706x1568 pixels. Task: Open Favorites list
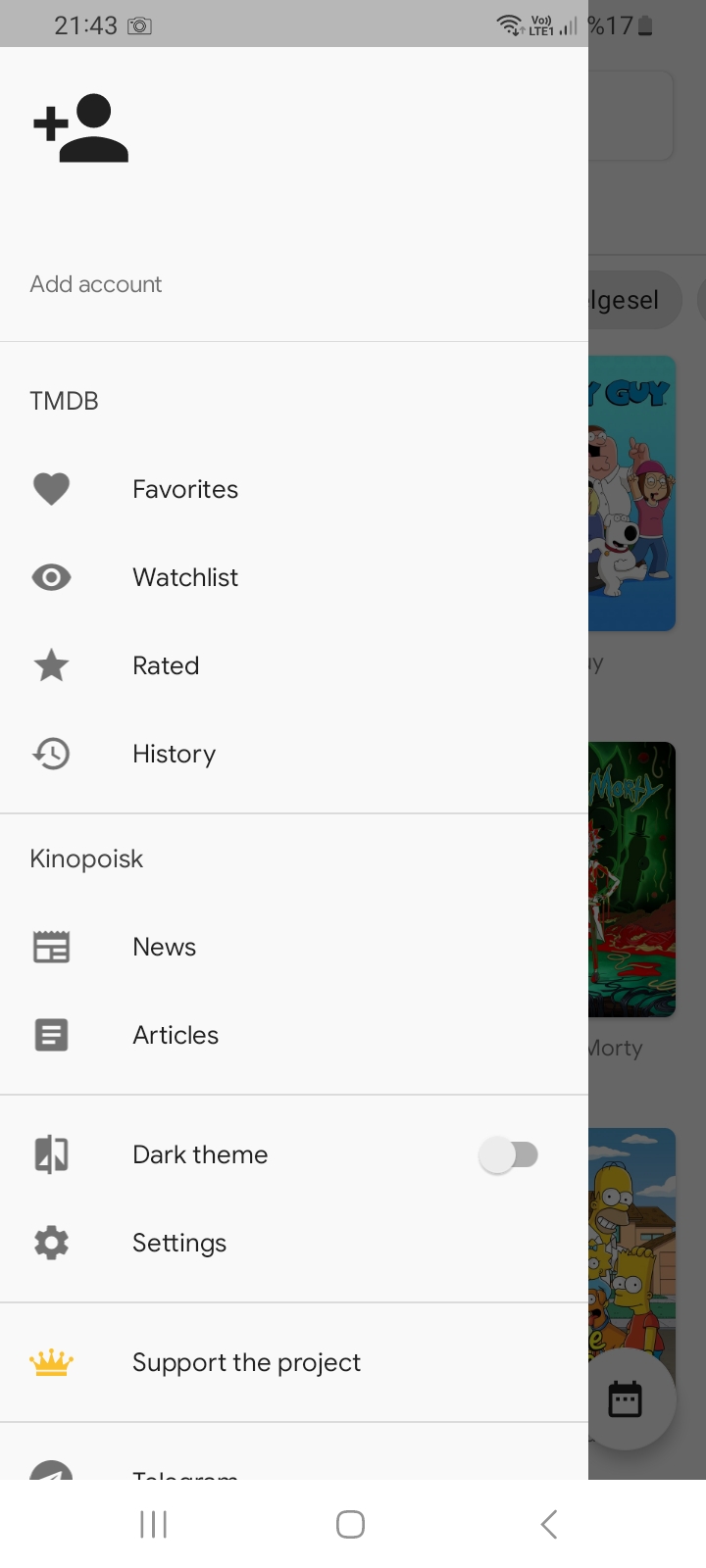(x=294, y=489)
